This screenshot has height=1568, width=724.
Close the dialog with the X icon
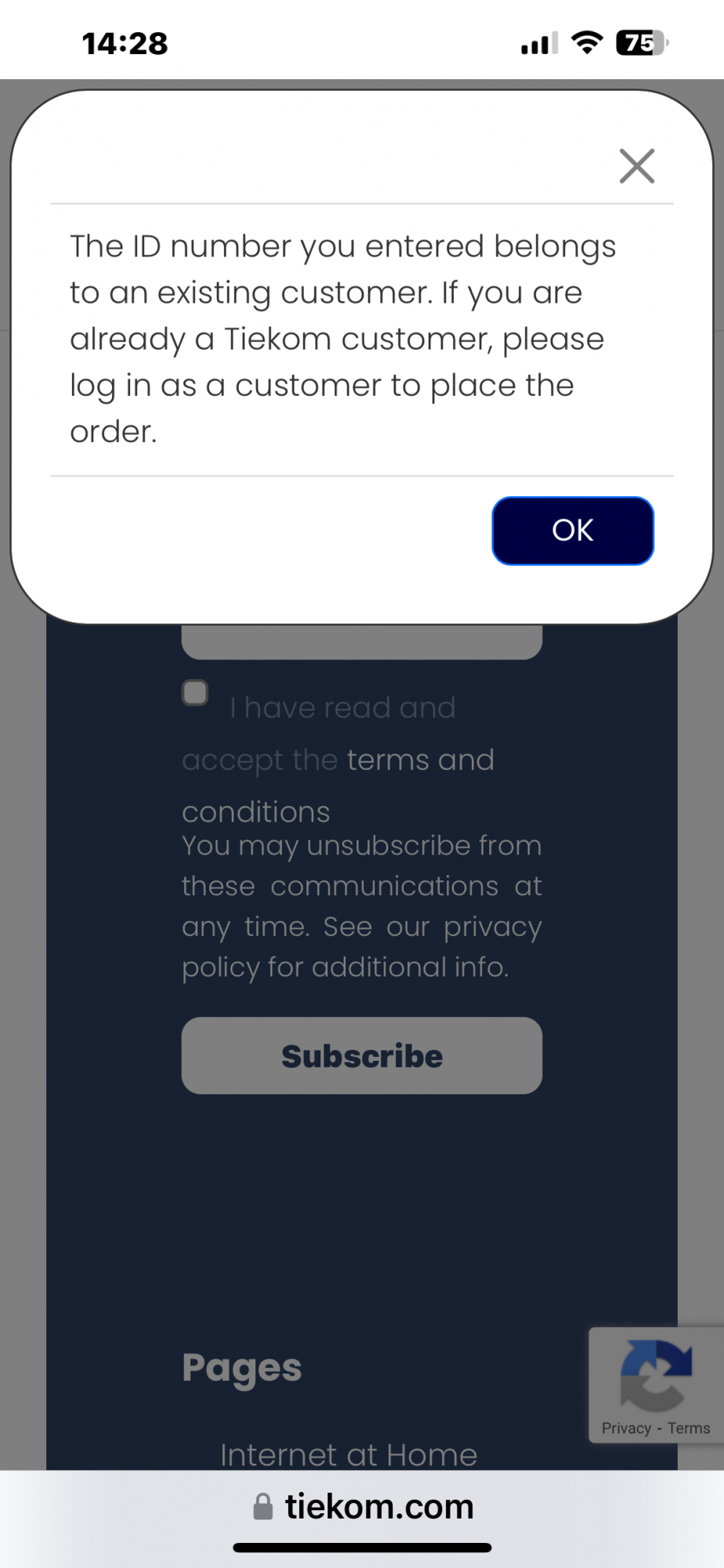point(636,165)
